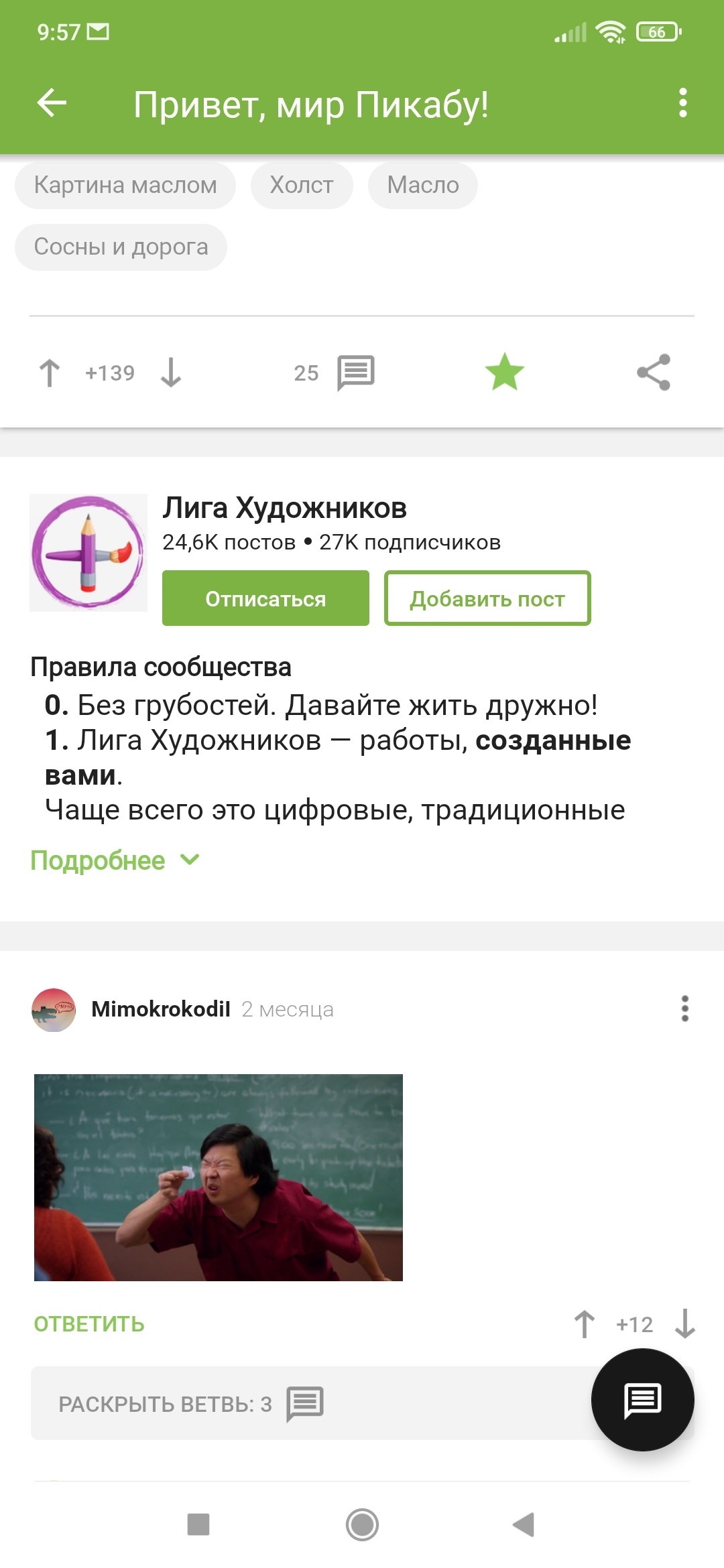Upvote the post rated +139
This screenshot has height=1568, width=724.
coord(50,373)
